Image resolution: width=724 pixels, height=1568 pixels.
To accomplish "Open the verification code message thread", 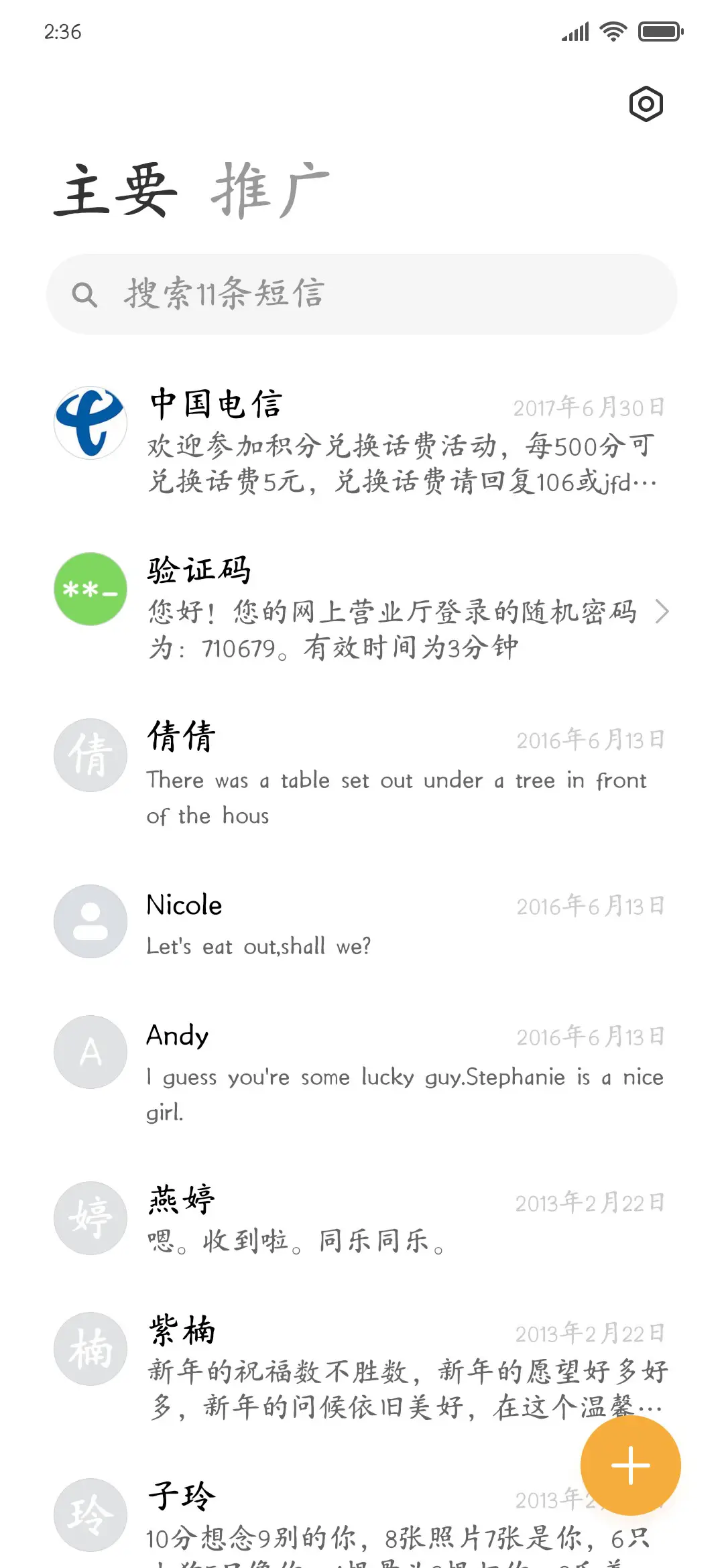I will (375, 606).
